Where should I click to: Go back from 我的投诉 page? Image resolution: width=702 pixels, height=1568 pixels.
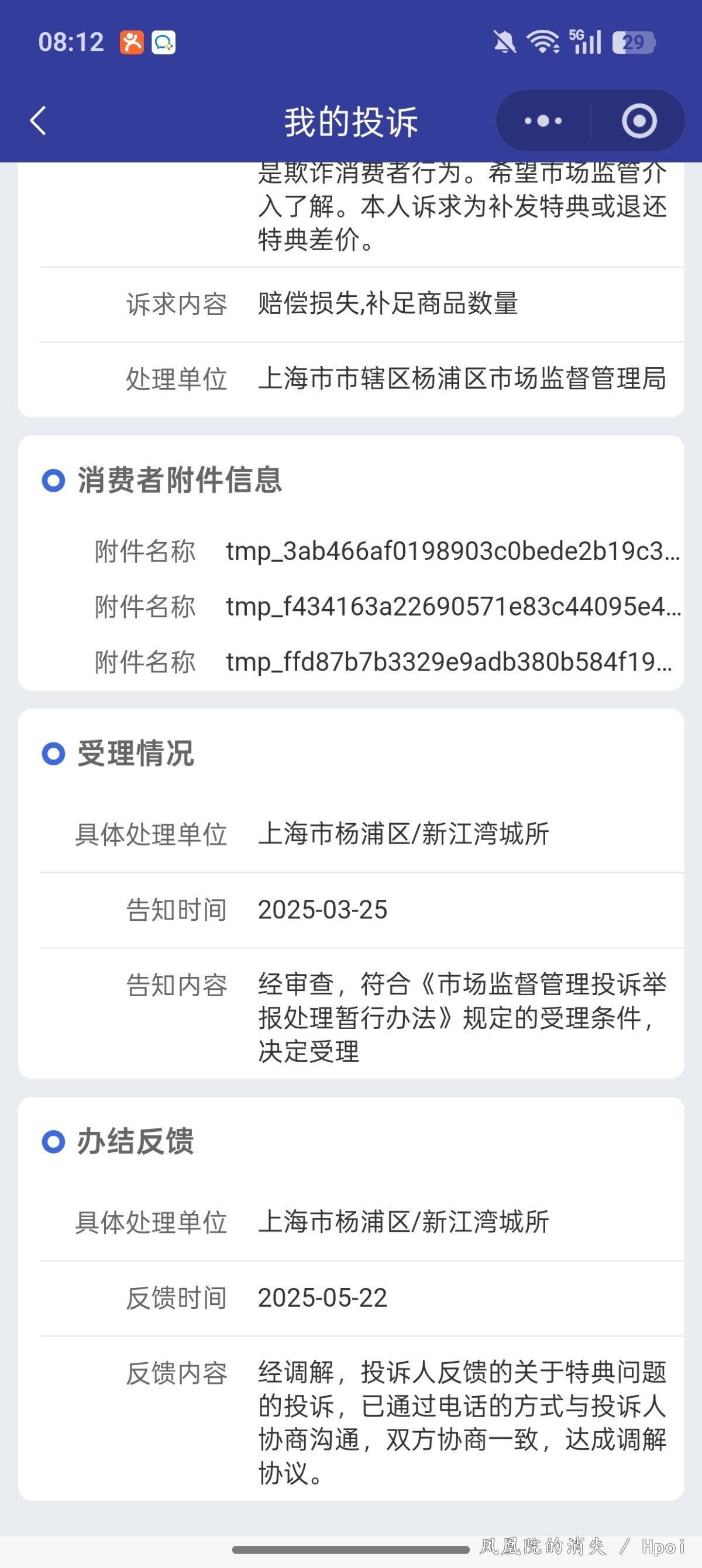[x=39, y=120]
